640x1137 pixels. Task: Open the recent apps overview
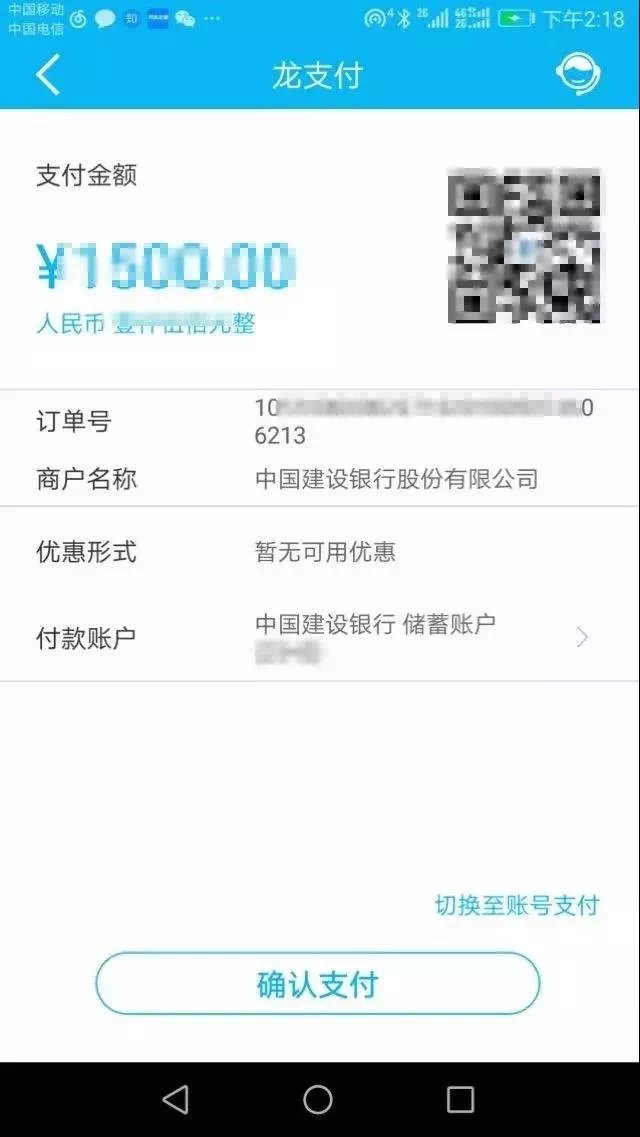coord(460,1099)
